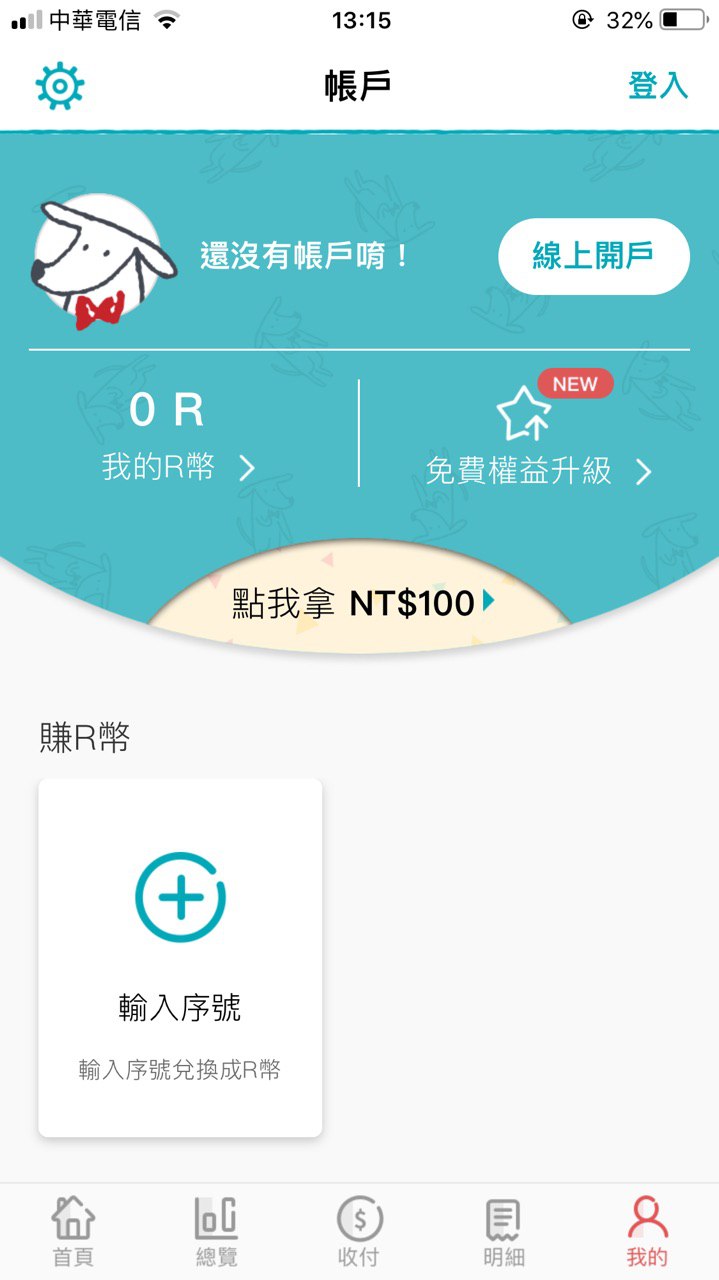Screen dimensions: 719x1280
Task: Switch to the 總覽 tab
Action: (x=216, y=1232)
